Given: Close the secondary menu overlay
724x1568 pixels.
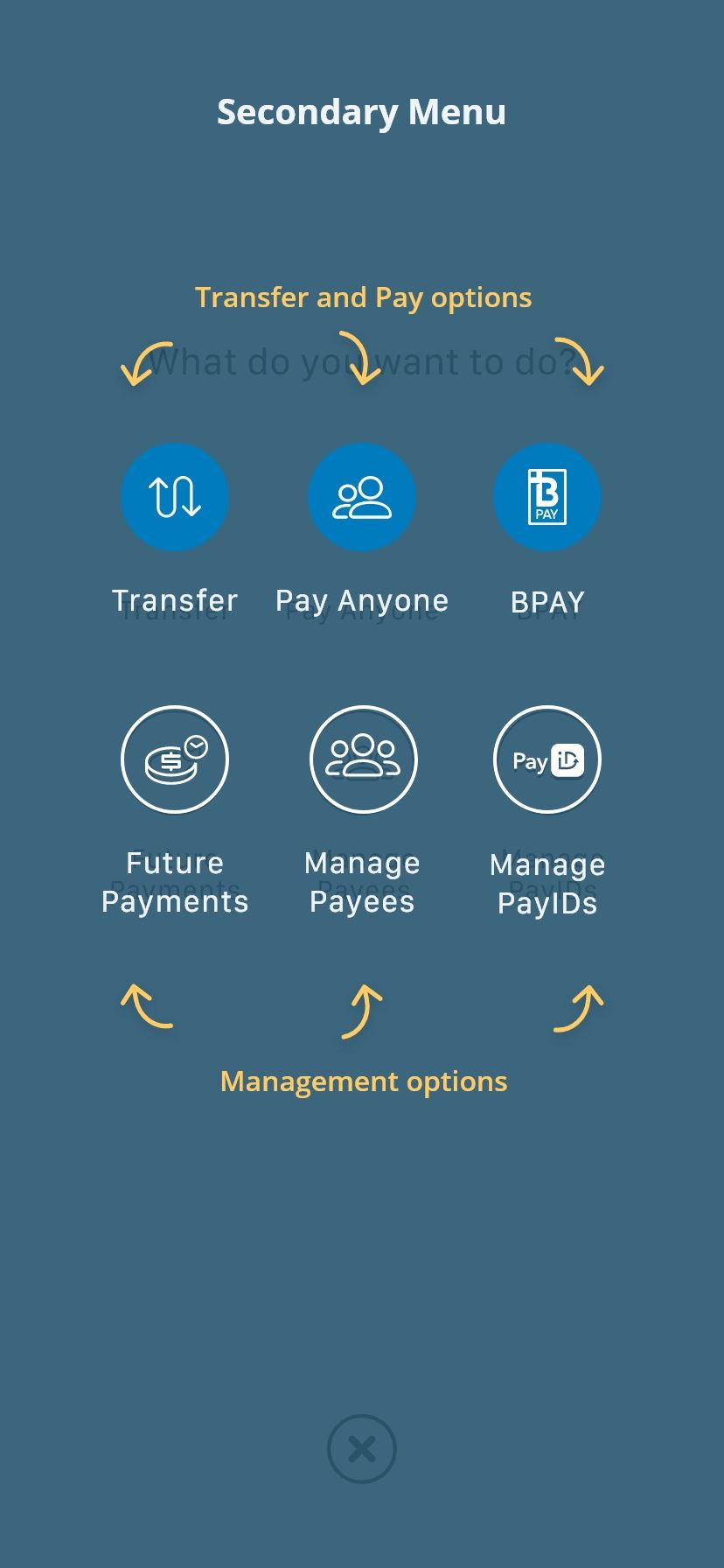Looking at the screenshot, I should [x=362, y=1449].
